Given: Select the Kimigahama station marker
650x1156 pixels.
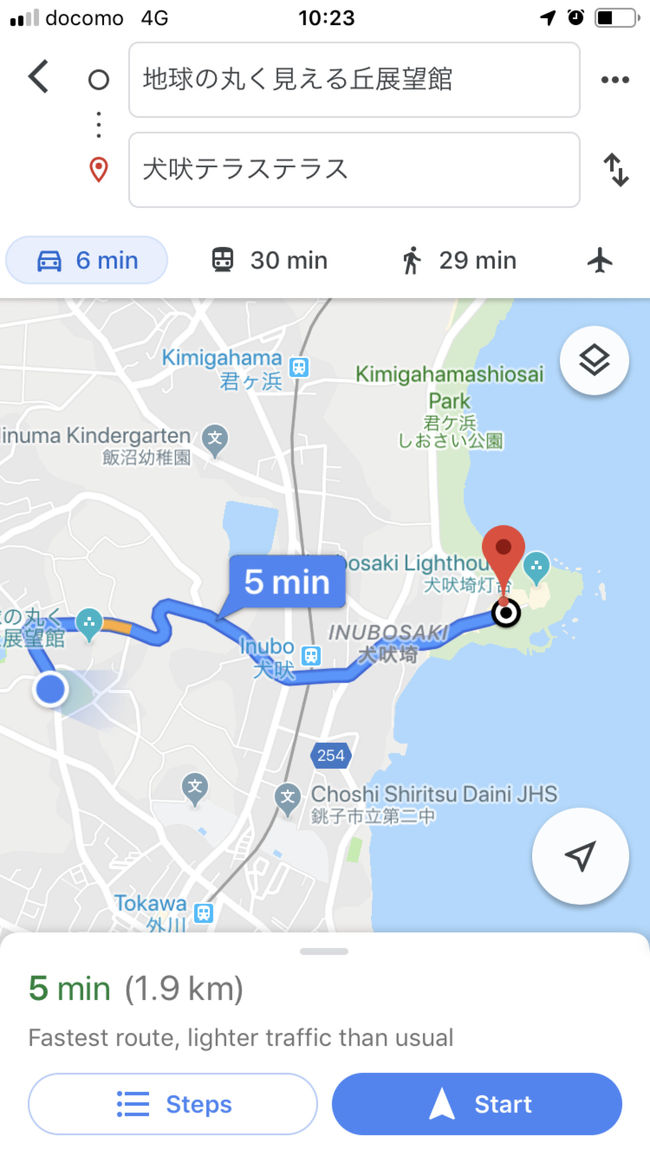Looking at the screenshot, I should point(299,367).
